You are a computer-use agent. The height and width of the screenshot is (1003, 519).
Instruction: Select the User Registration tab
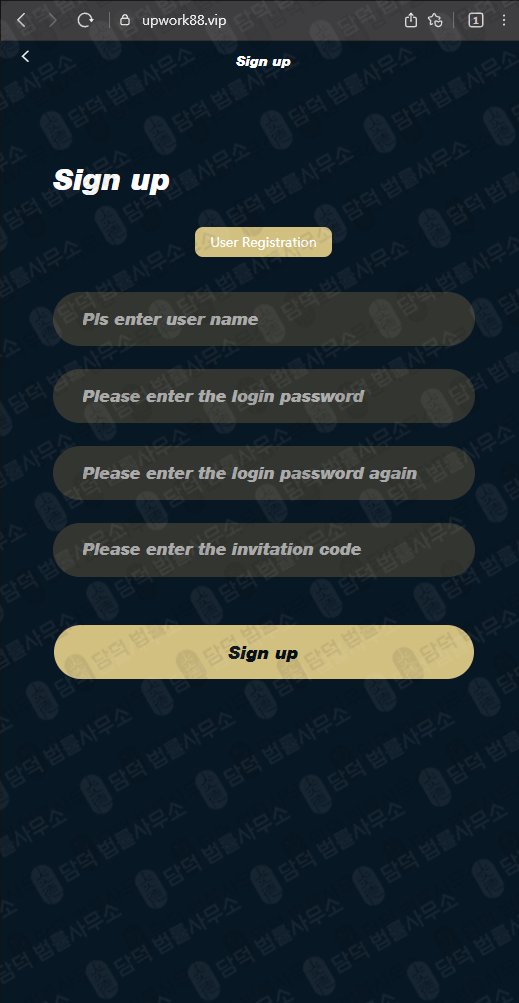pyautogui.click(x=263, y=242)
